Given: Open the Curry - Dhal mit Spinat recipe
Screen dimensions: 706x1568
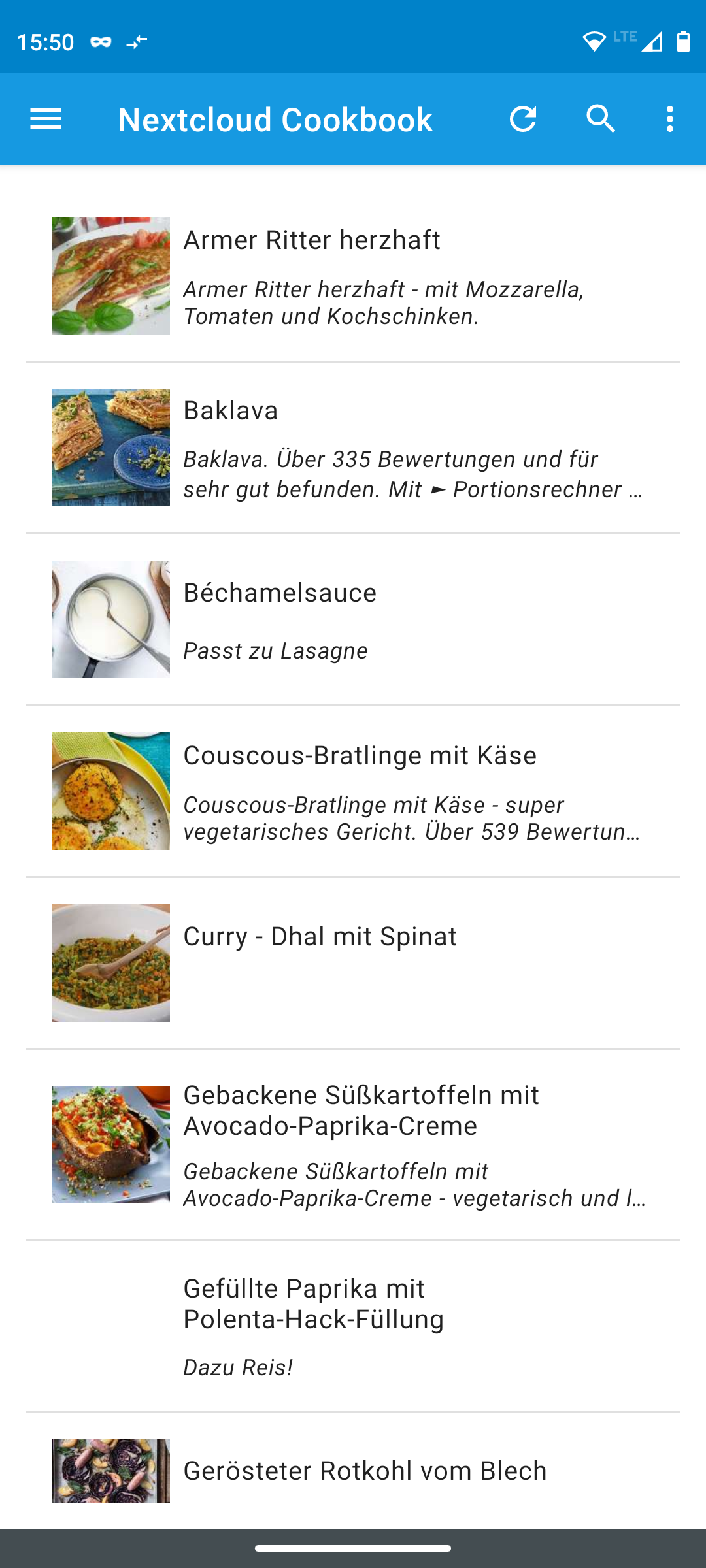Looking at the screenshot, I should point(353,962).
